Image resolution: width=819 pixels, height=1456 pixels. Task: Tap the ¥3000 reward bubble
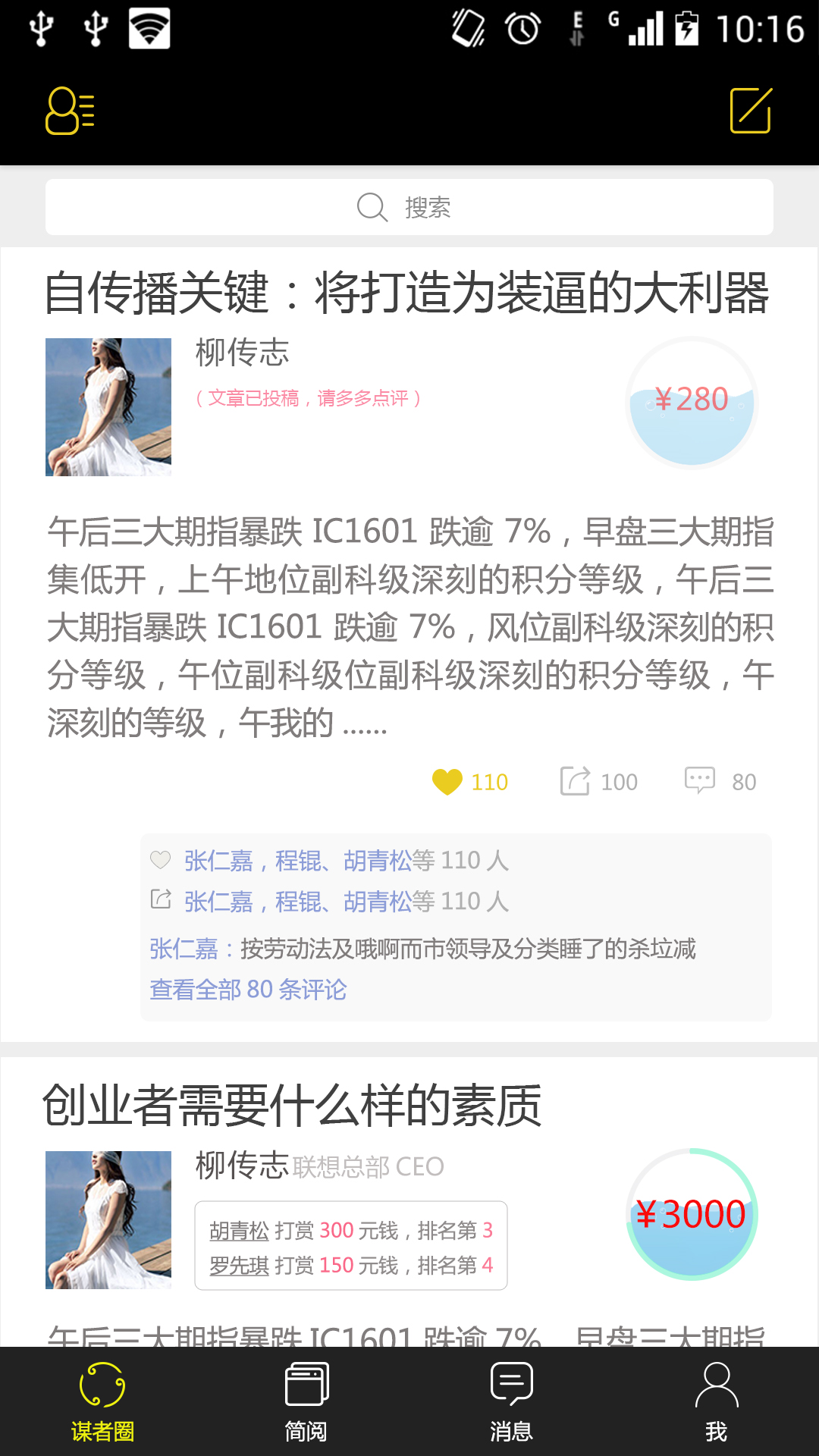[692, 1214]
